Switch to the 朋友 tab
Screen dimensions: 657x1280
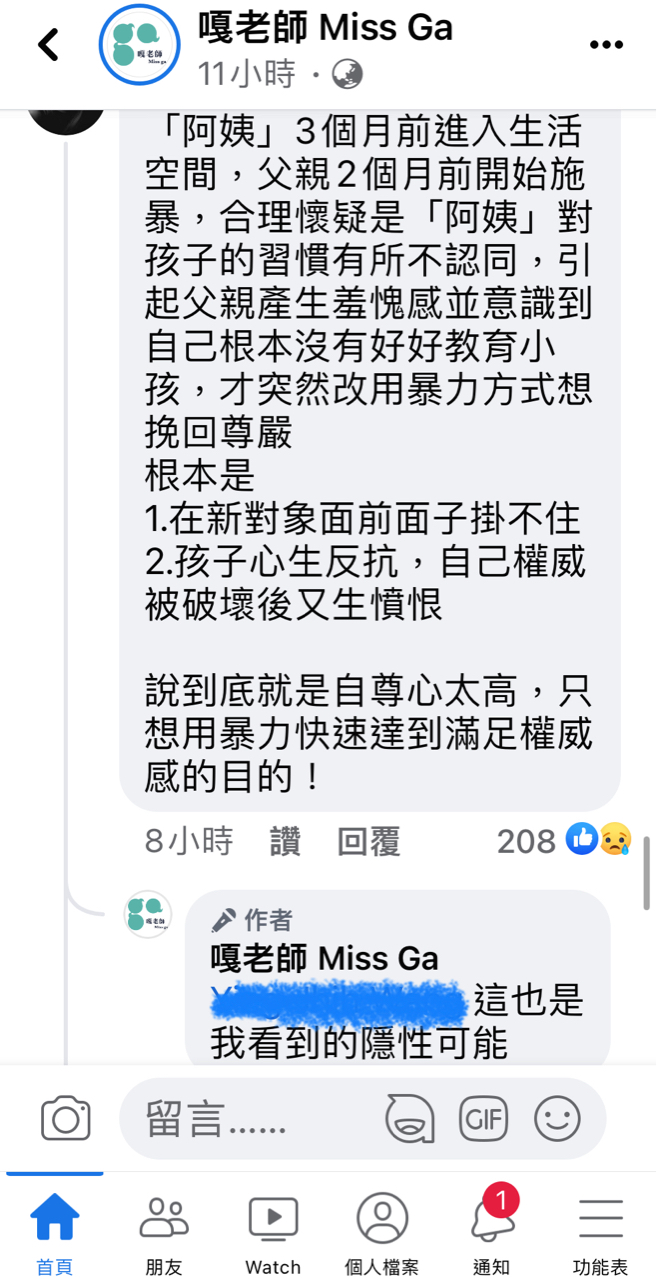click(x=164, y=1234)
